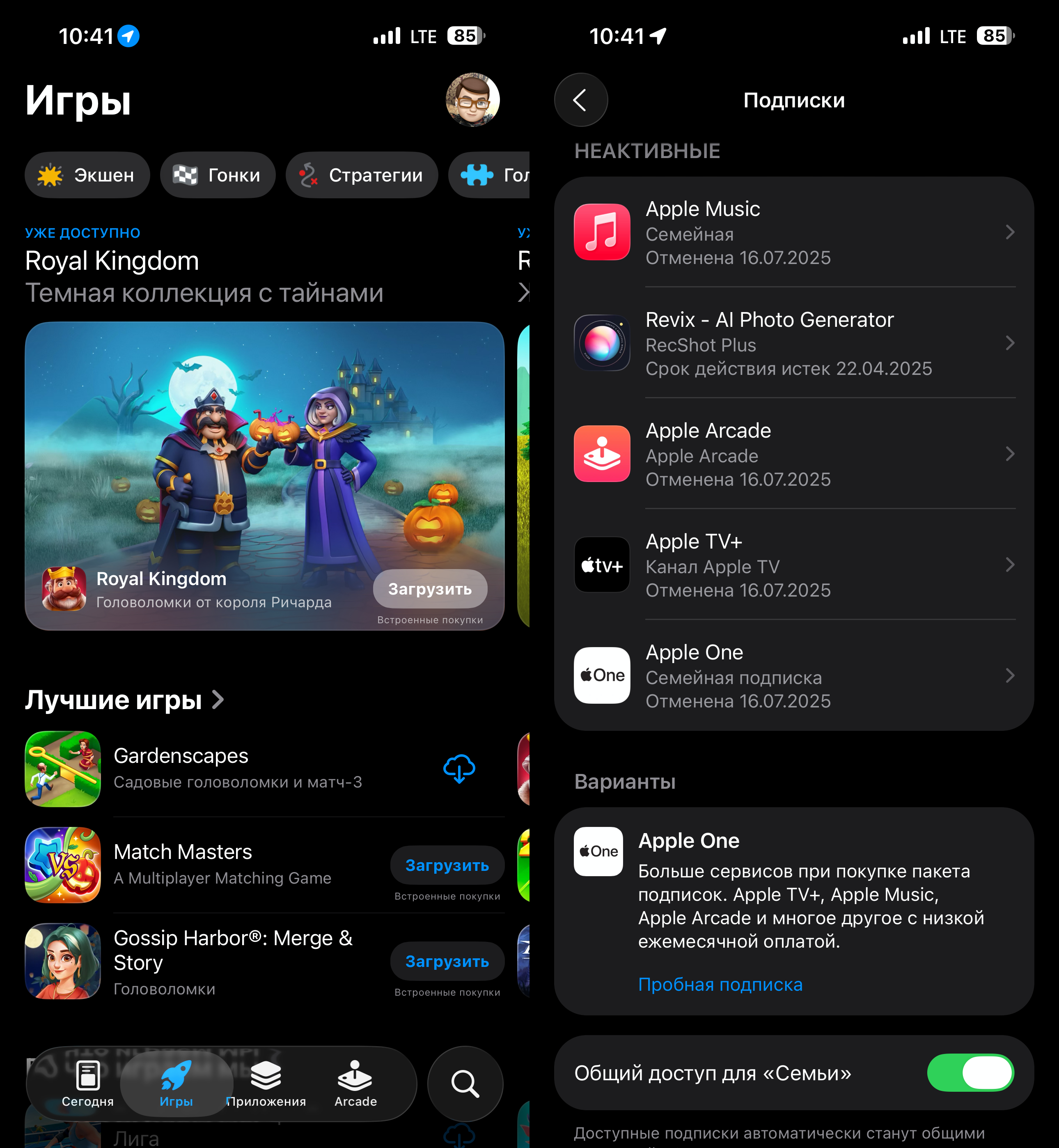Open the Apple Arcade subscription row
Viewport: 1059px width, 1148px height.
click(x=794, y=454)
